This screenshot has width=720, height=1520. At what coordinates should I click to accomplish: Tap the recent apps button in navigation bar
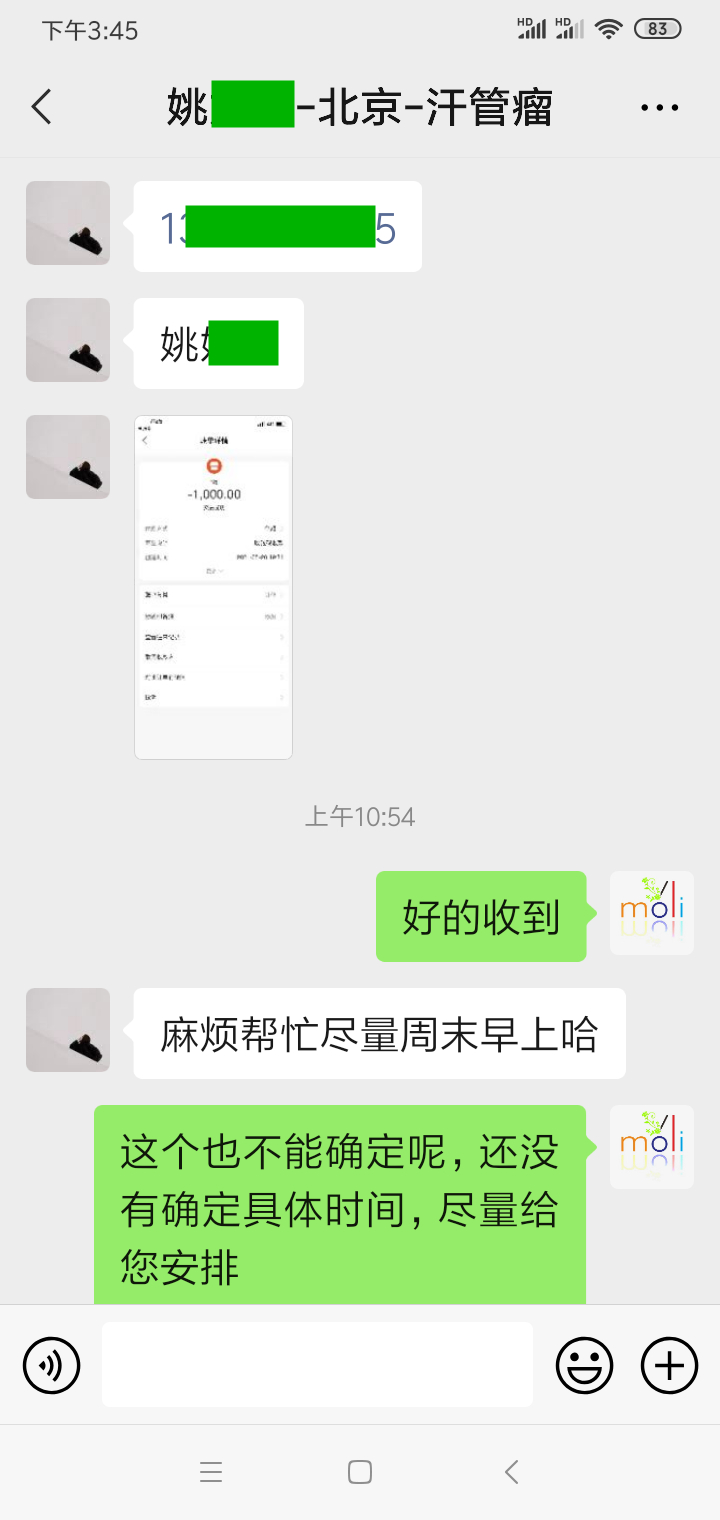(210, 1472)
